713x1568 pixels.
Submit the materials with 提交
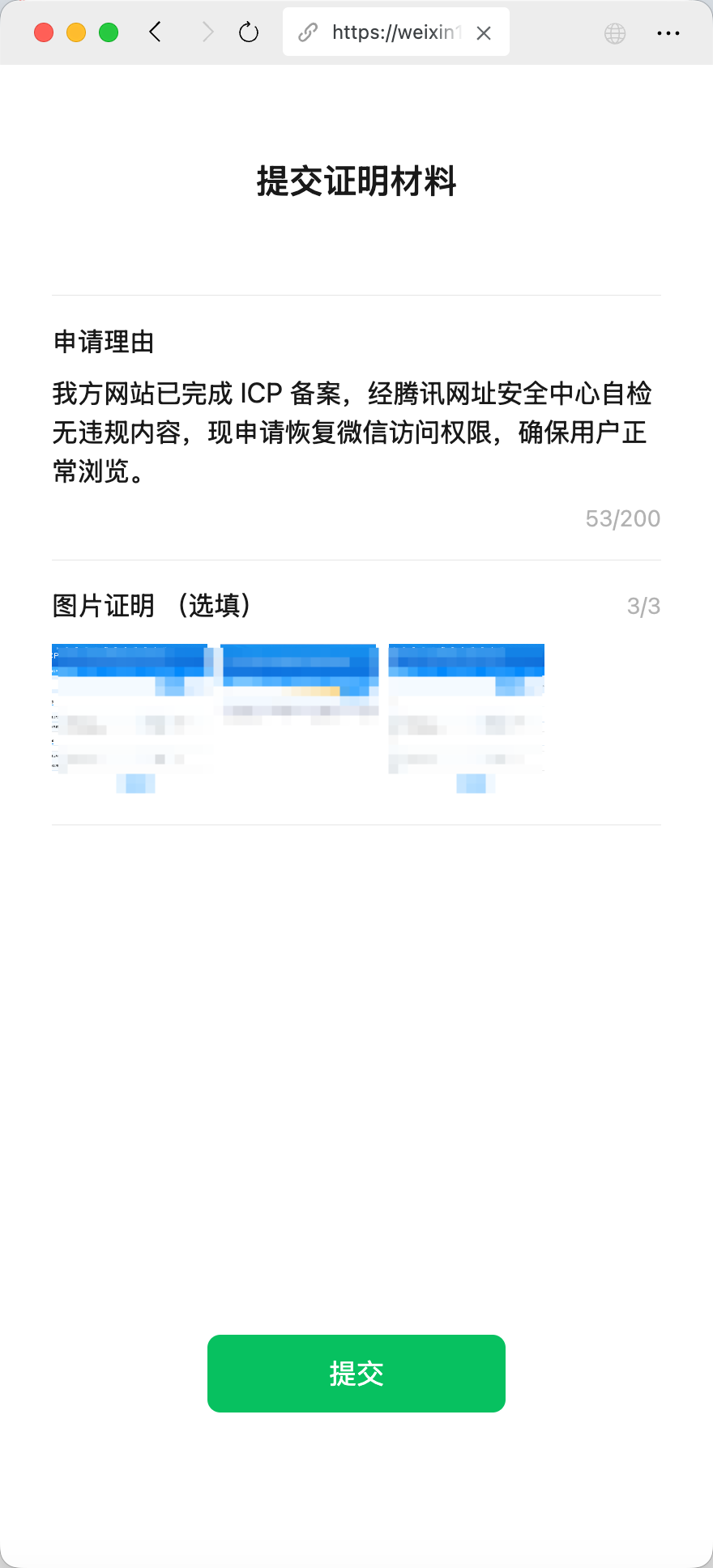click(x=356, y=1374)
